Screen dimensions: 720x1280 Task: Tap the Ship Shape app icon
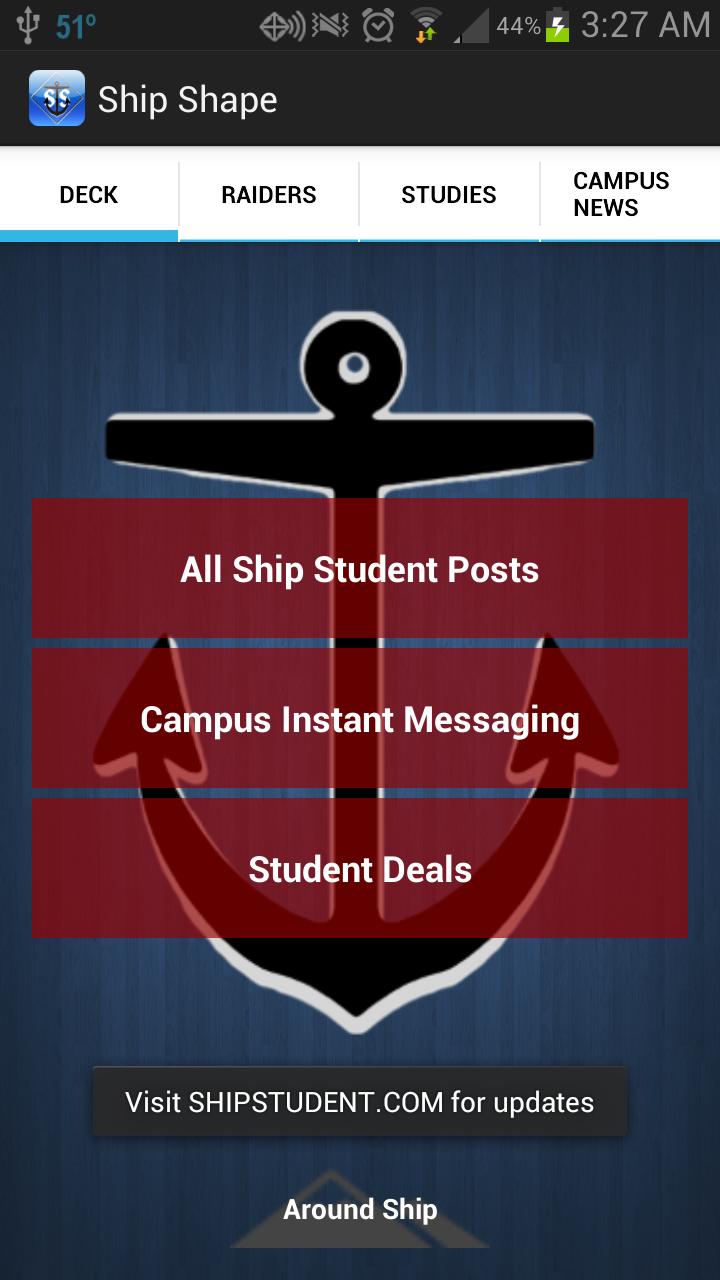point(55,98)
